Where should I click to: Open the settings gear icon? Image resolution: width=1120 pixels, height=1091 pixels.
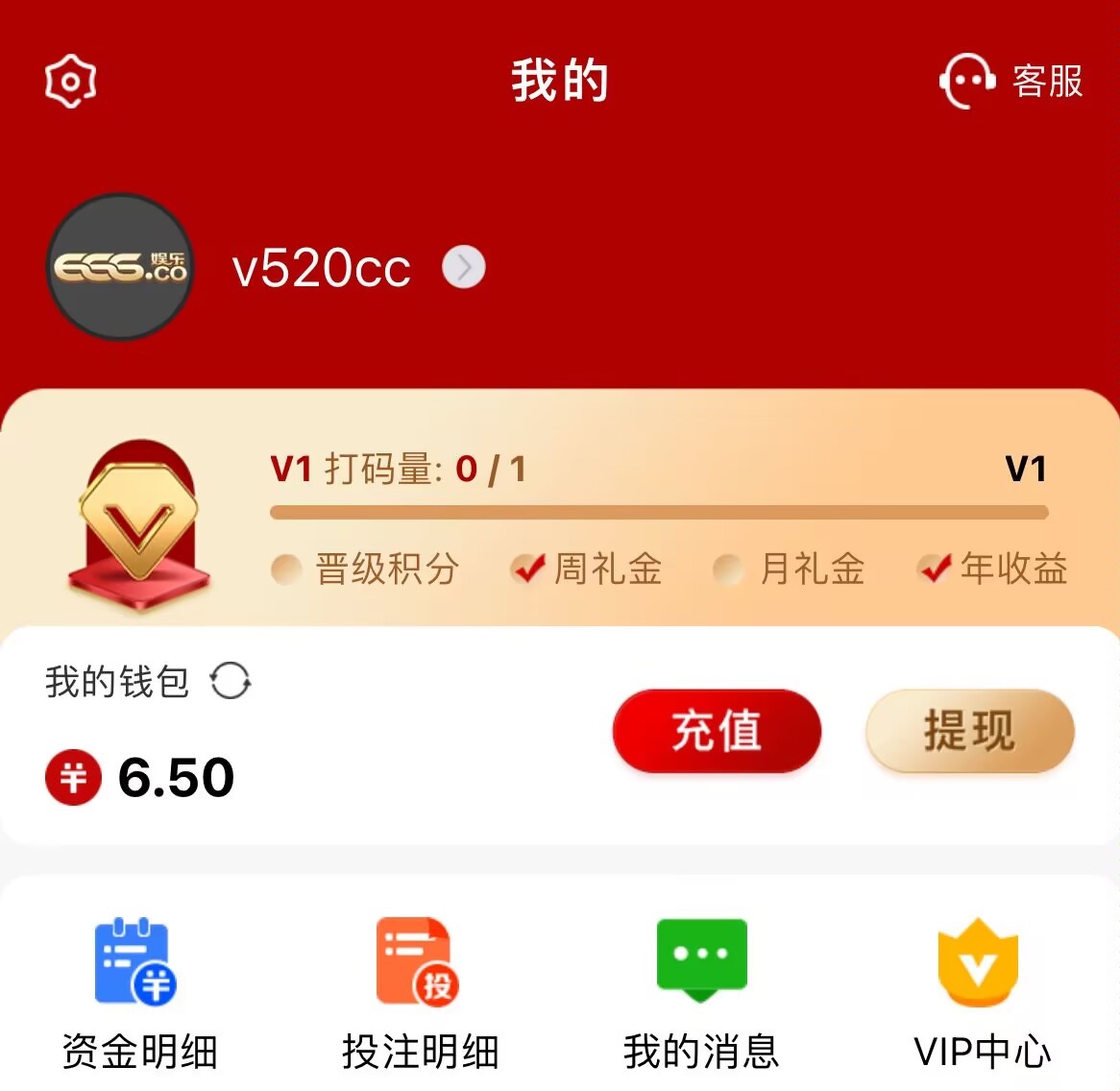(71, 82)
